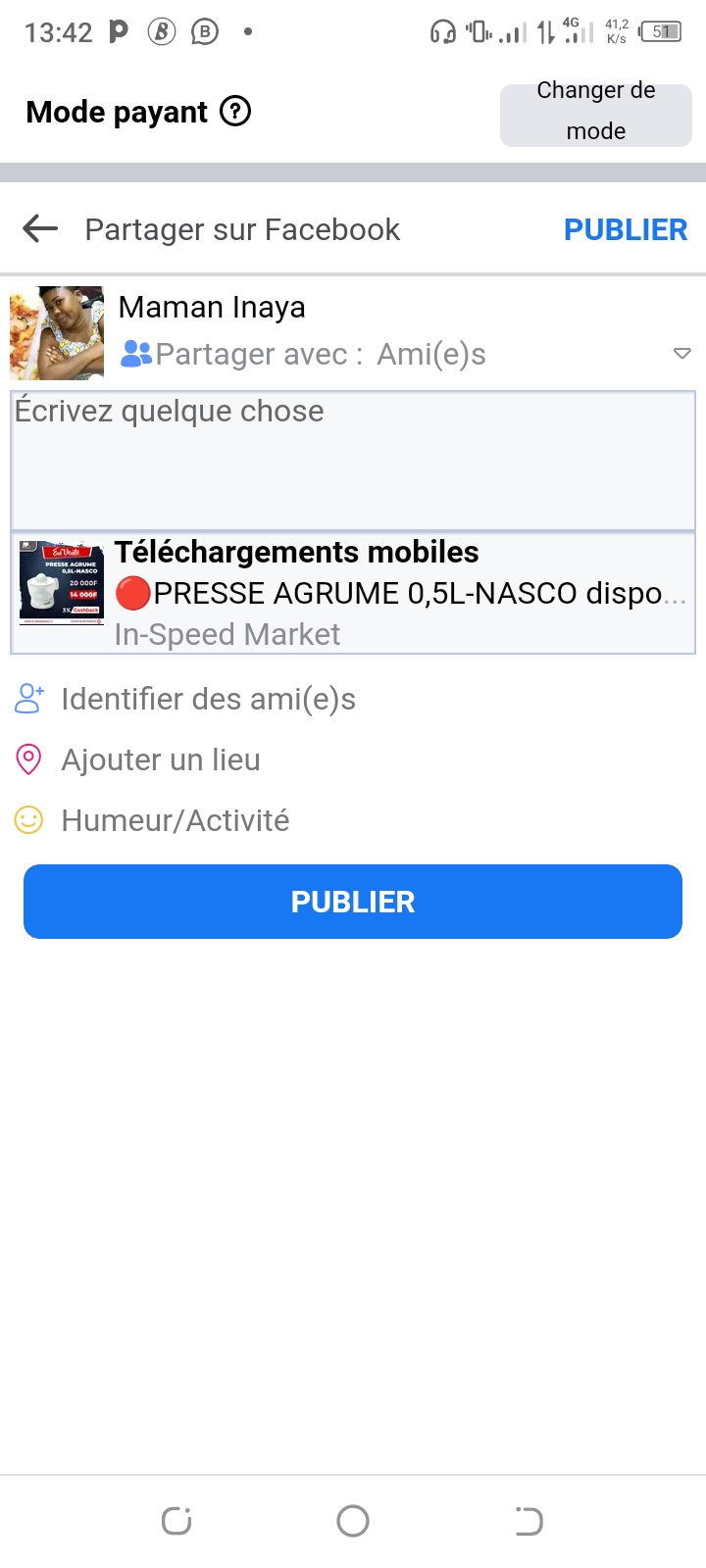Open the Mode payant help icon
Viewport: 706px width, 1568px height.
[x=235, y=112]
